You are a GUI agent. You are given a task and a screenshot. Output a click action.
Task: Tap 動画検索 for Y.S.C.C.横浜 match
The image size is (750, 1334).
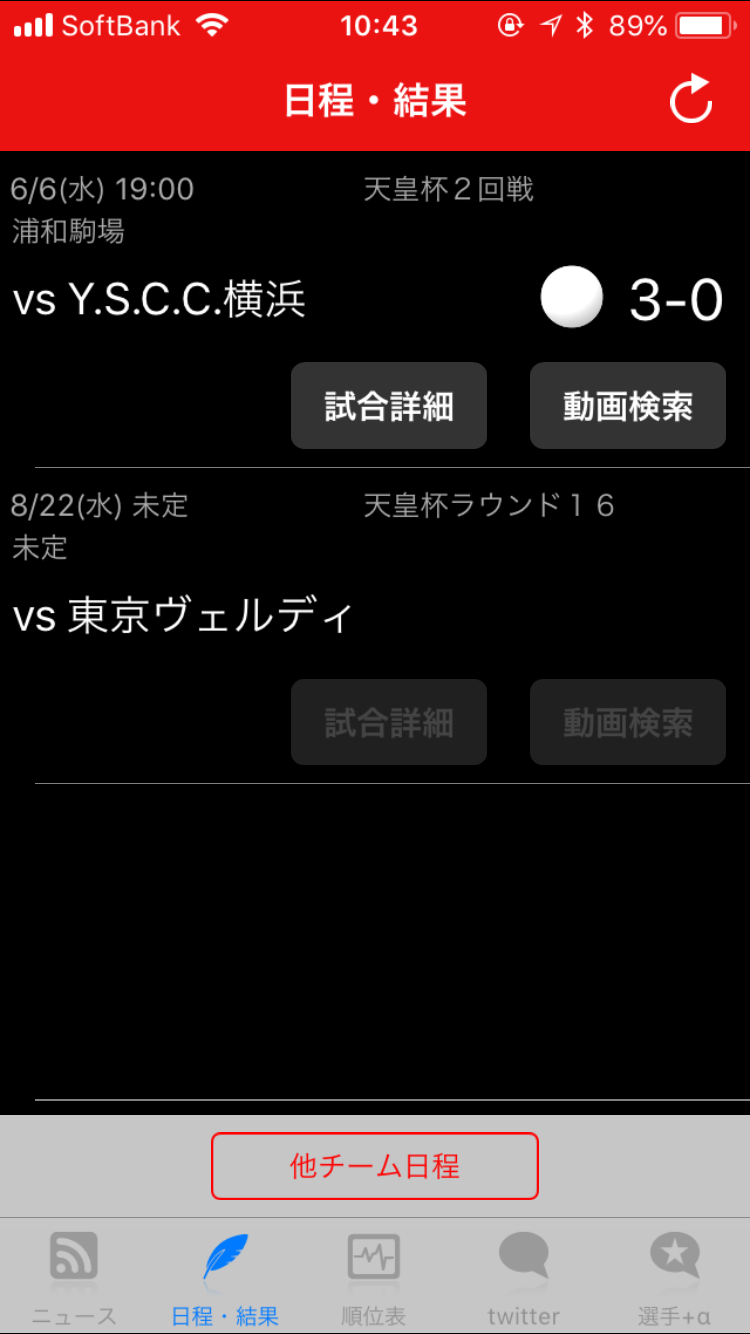(x=627, y=406)
